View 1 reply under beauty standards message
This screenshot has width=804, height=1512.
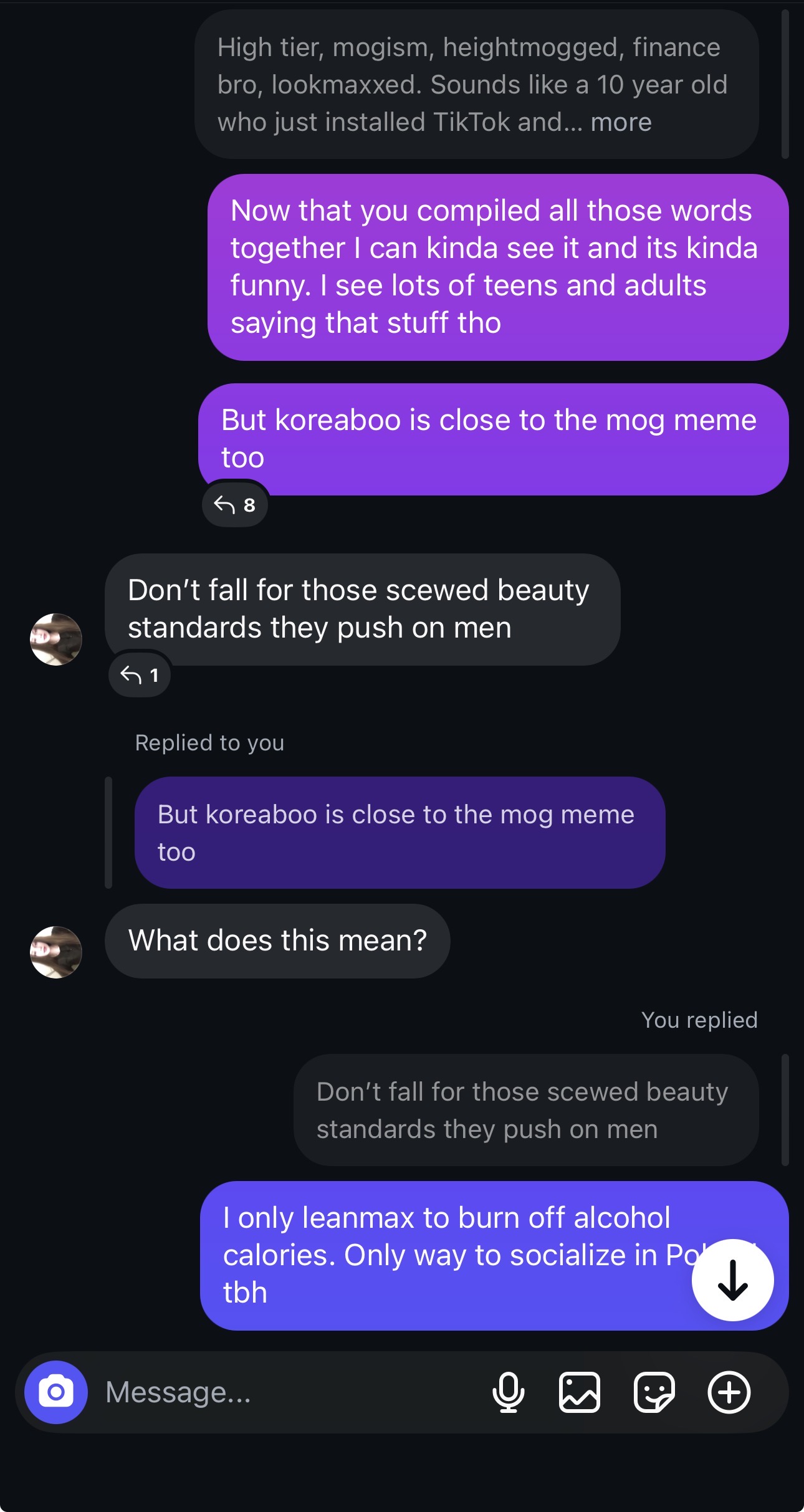click(140, 674)
